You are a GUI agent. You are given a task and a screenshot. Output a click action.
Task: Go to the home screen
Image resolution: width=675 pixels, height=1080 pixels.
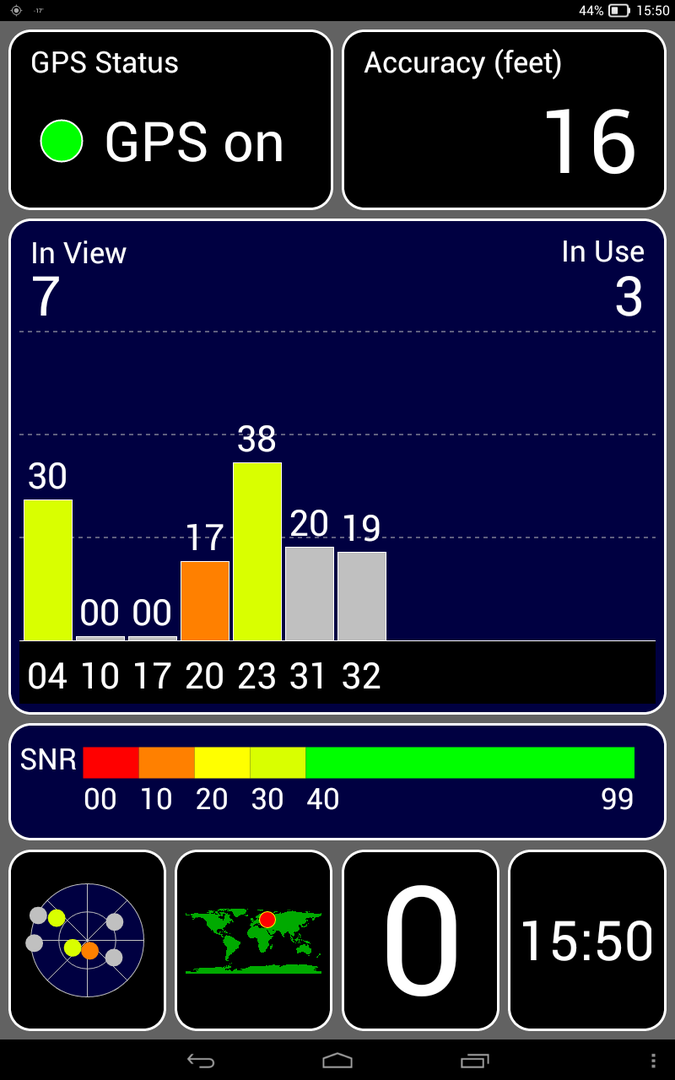[338, 1060]
